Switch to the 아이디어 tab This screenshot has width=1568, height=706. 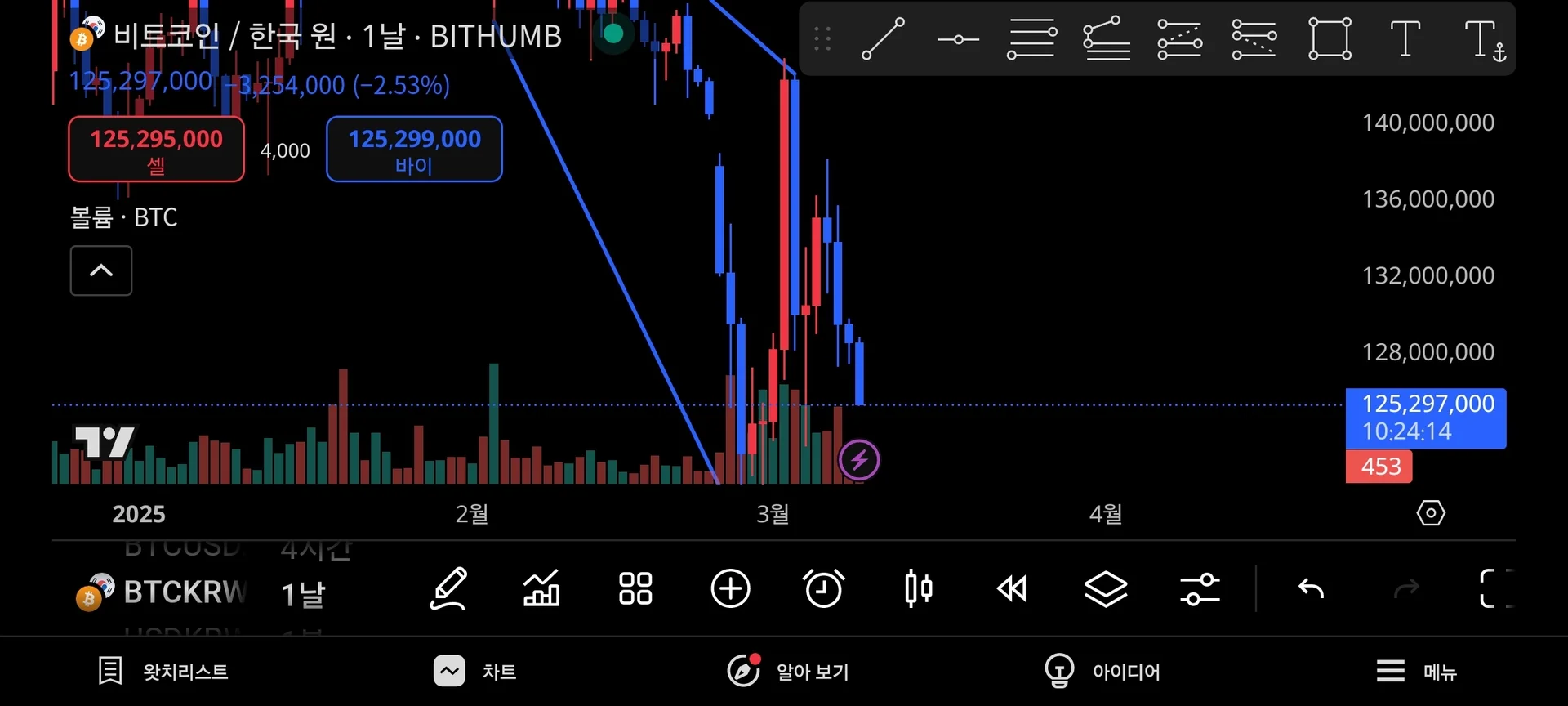click(x=1102, y=672)
